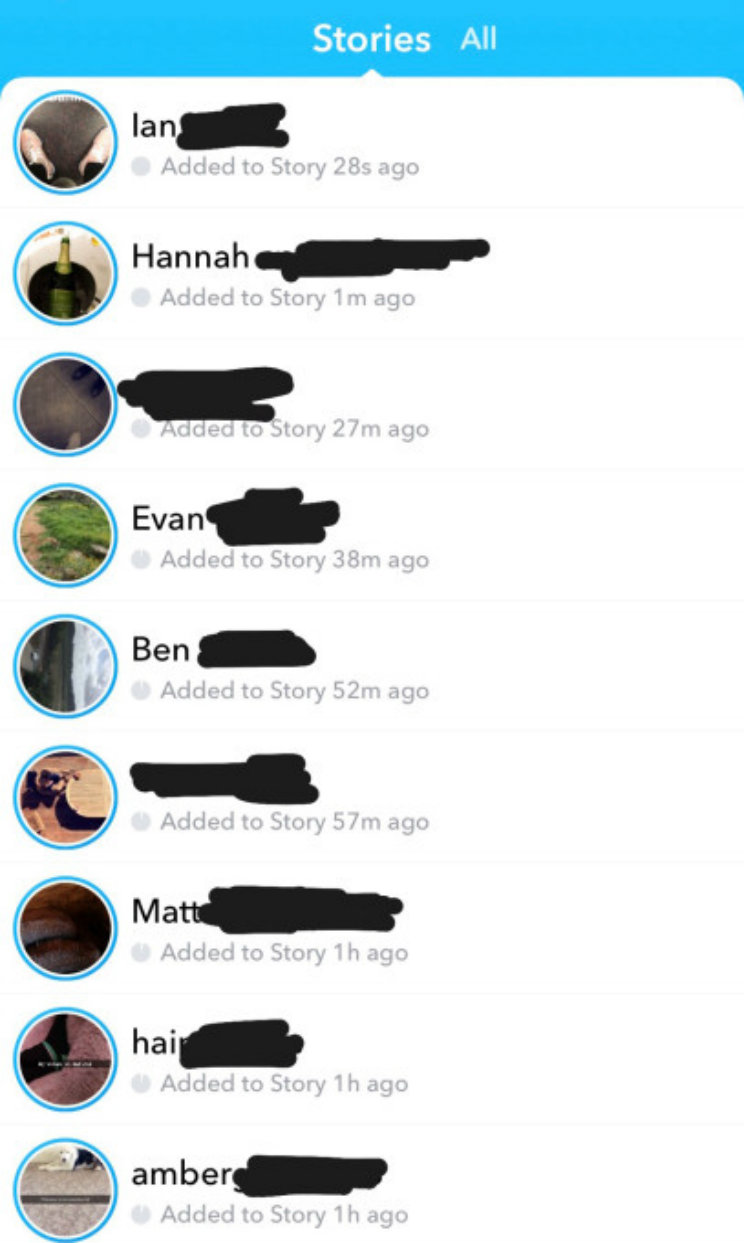This screenshot has height=1243, width=744.
Task: Watch Evan's story
Action: [x=64, y=535]
